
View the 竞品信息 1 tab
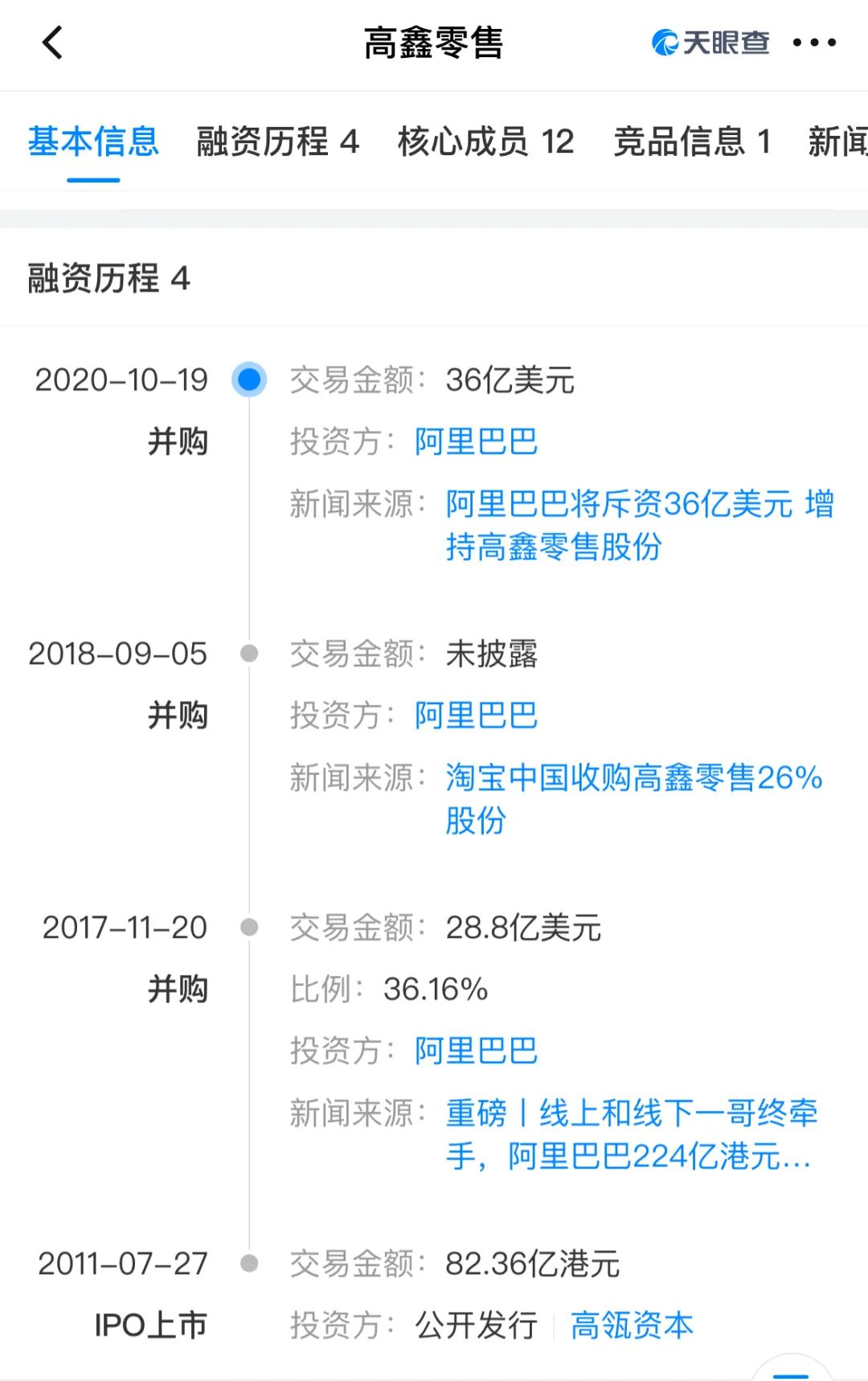coord(692,142)
